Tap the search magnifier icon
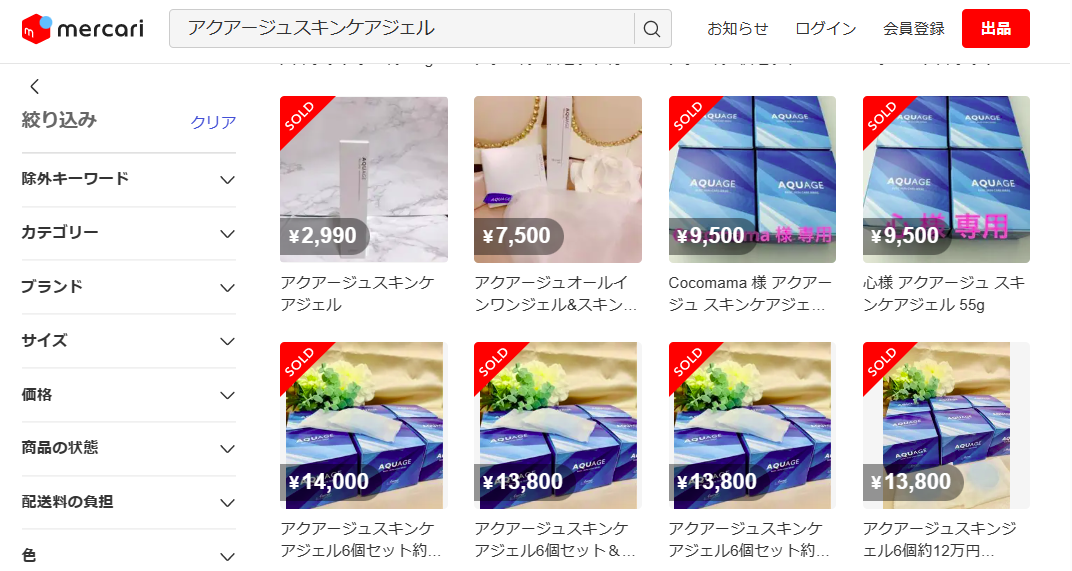1072x571 pixels. (x=652, y=29)
